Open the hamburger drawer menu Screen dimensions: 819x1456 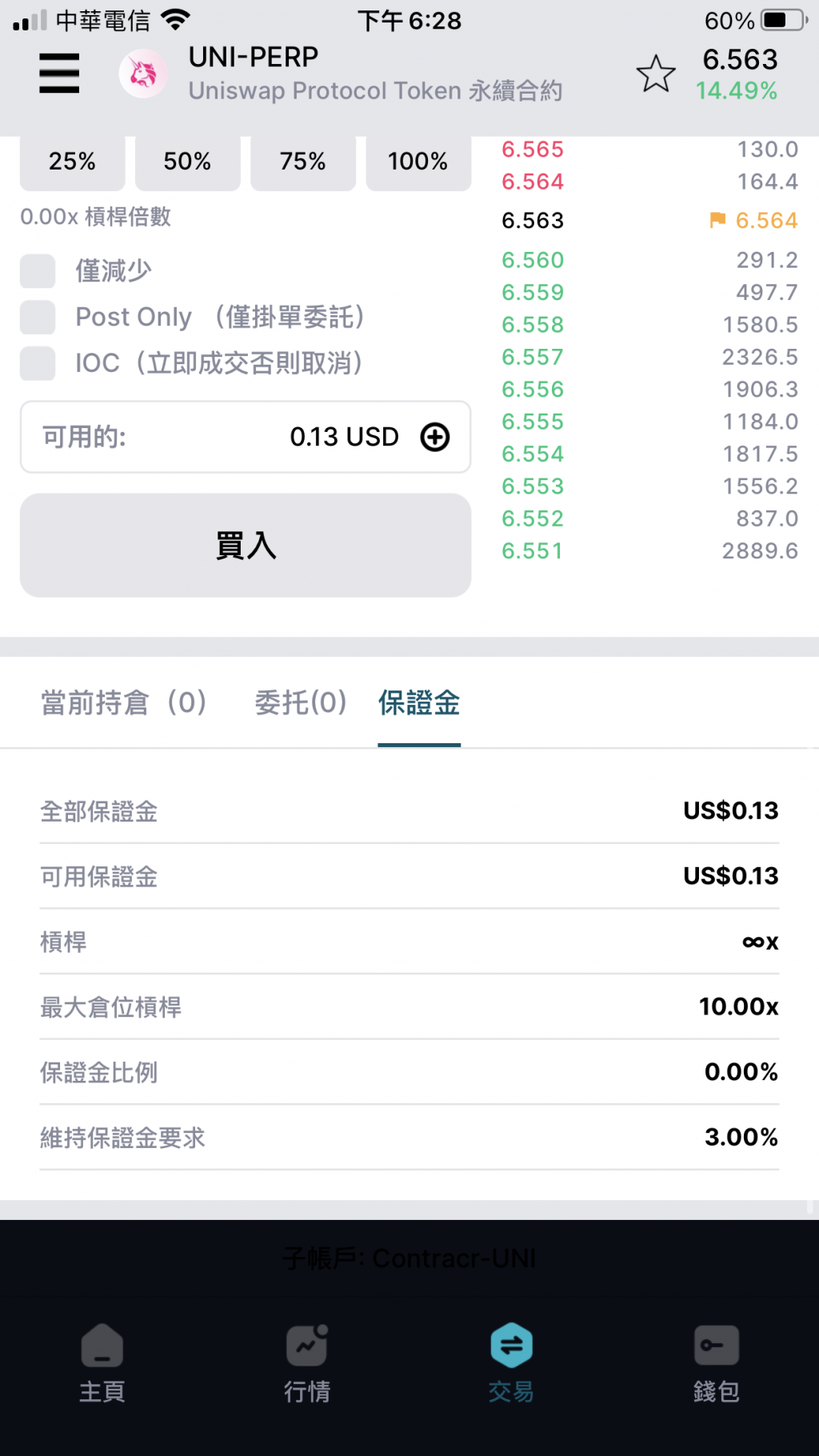click(59, 74)
